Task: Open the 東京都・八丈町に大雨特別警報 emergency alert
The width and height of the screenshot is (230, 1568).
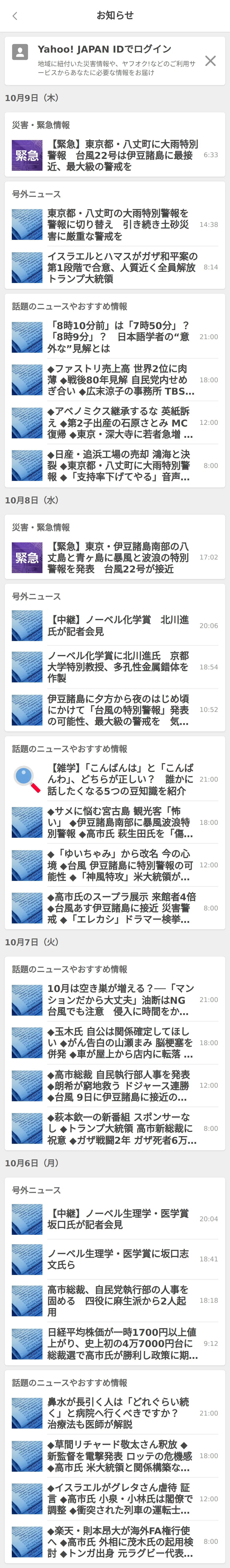Action: click(115, 155)
